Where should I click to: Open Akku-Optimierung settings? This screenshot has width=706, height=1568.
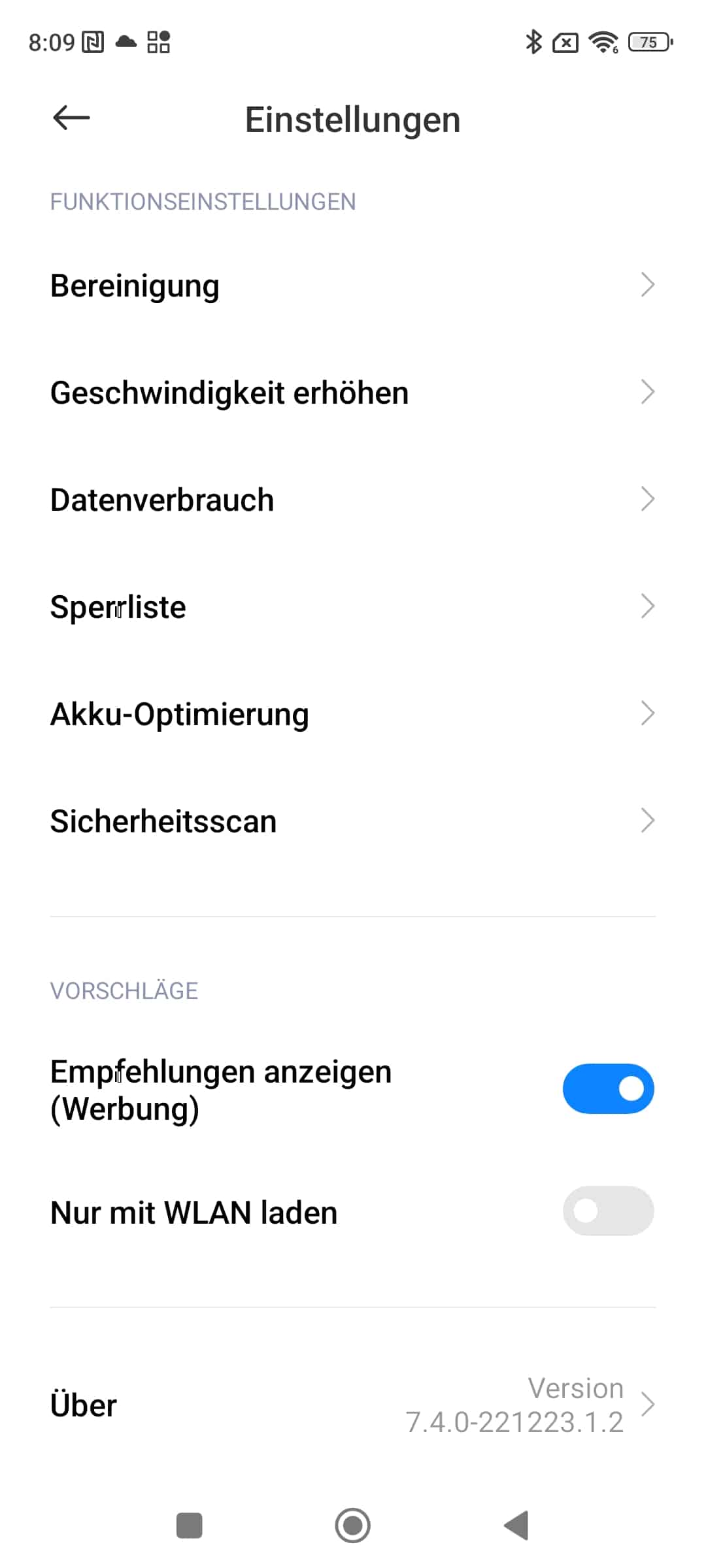tap(353, 714)
